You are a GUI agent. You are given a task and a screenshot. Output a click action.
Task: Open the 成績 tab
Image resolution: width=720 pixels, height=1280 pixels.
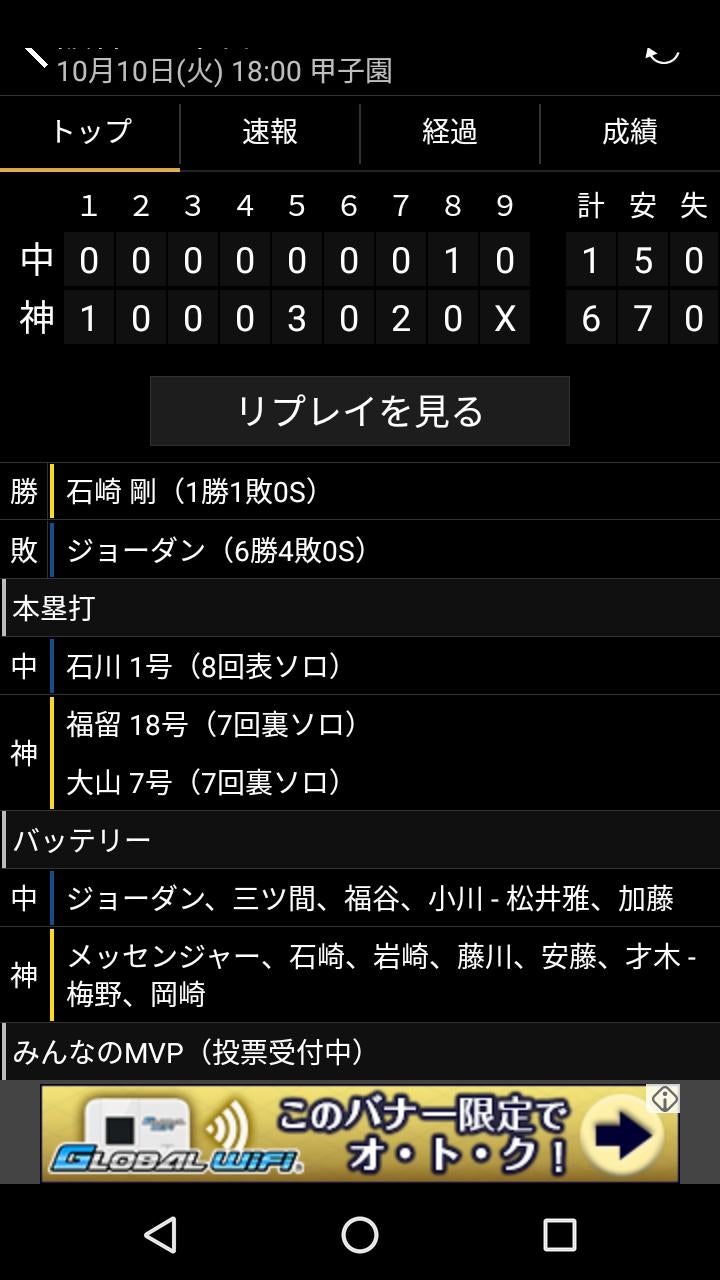pyautogui.click(x=630, y=132)
